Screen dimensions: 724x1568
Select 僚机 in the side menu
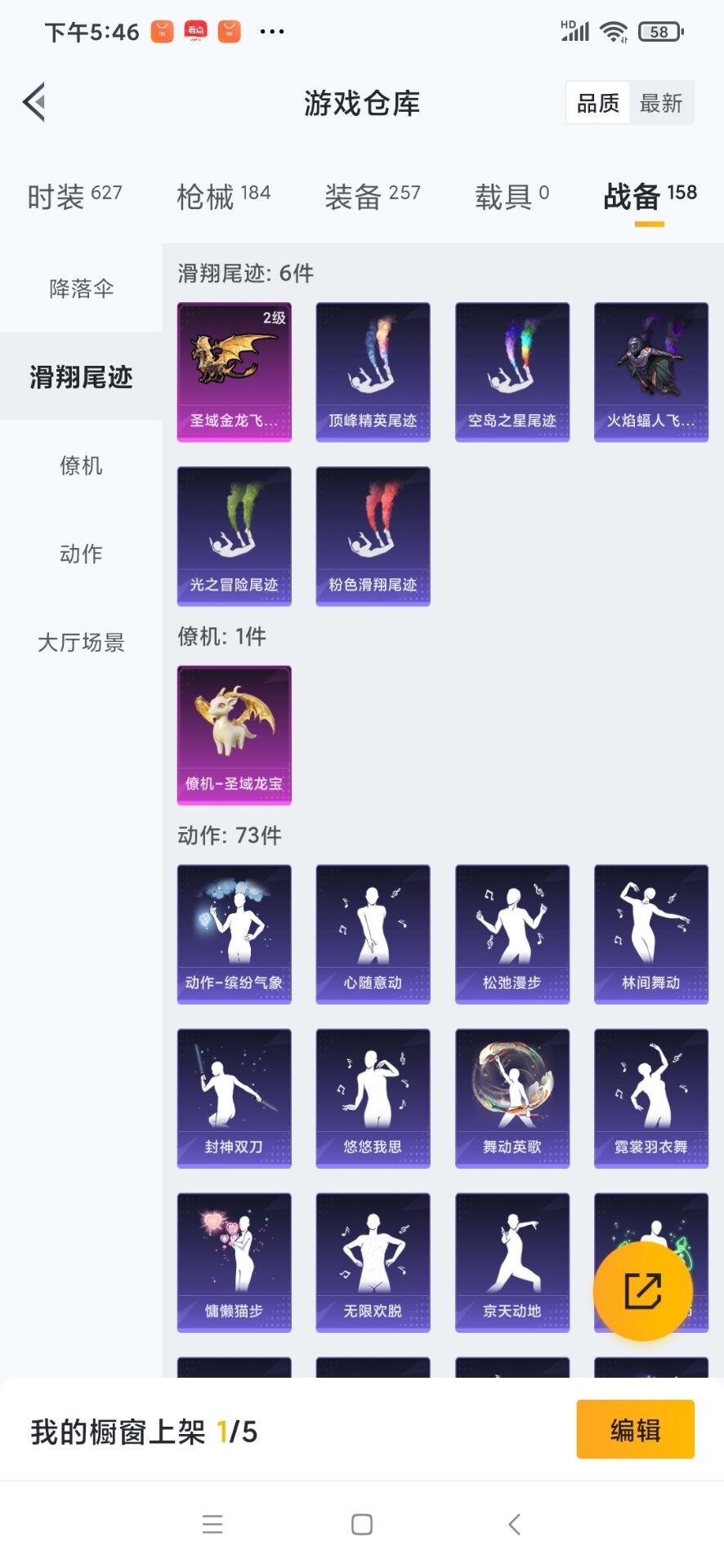[81, 465]
